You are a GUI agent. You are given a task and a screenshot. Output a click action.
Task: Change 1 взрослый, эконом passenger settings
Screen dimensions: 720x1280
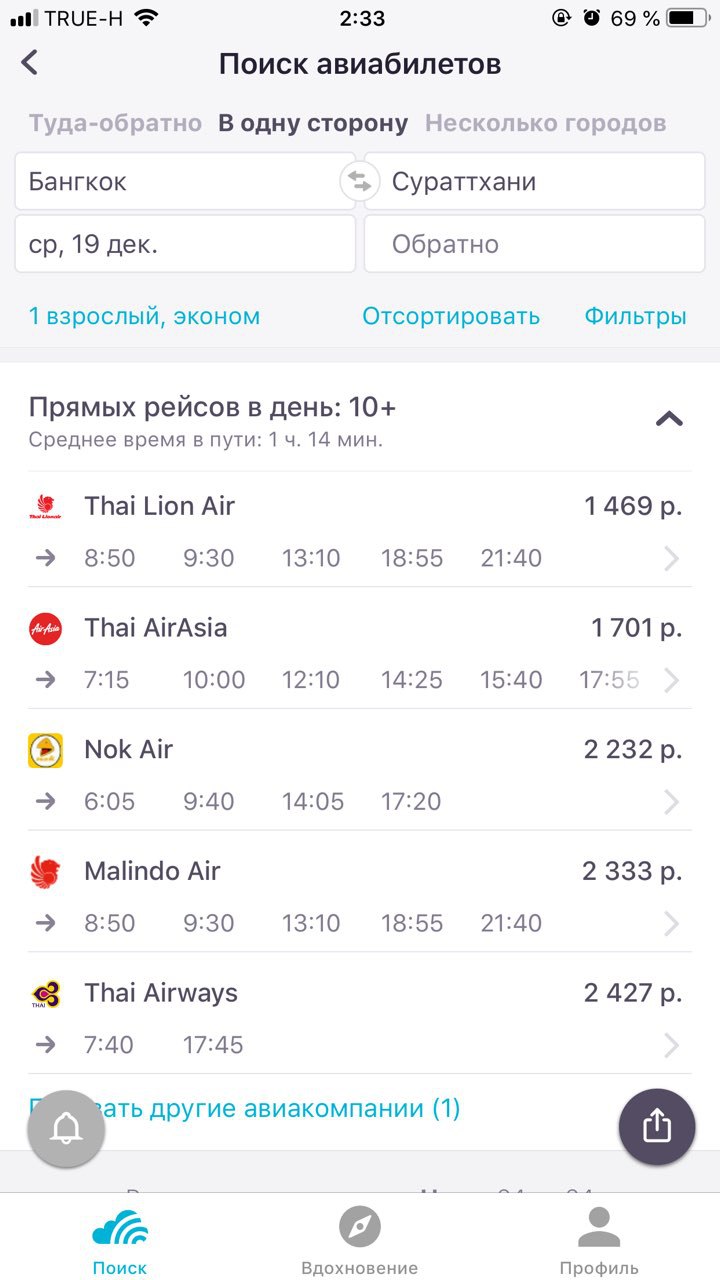tap(144, 317)
